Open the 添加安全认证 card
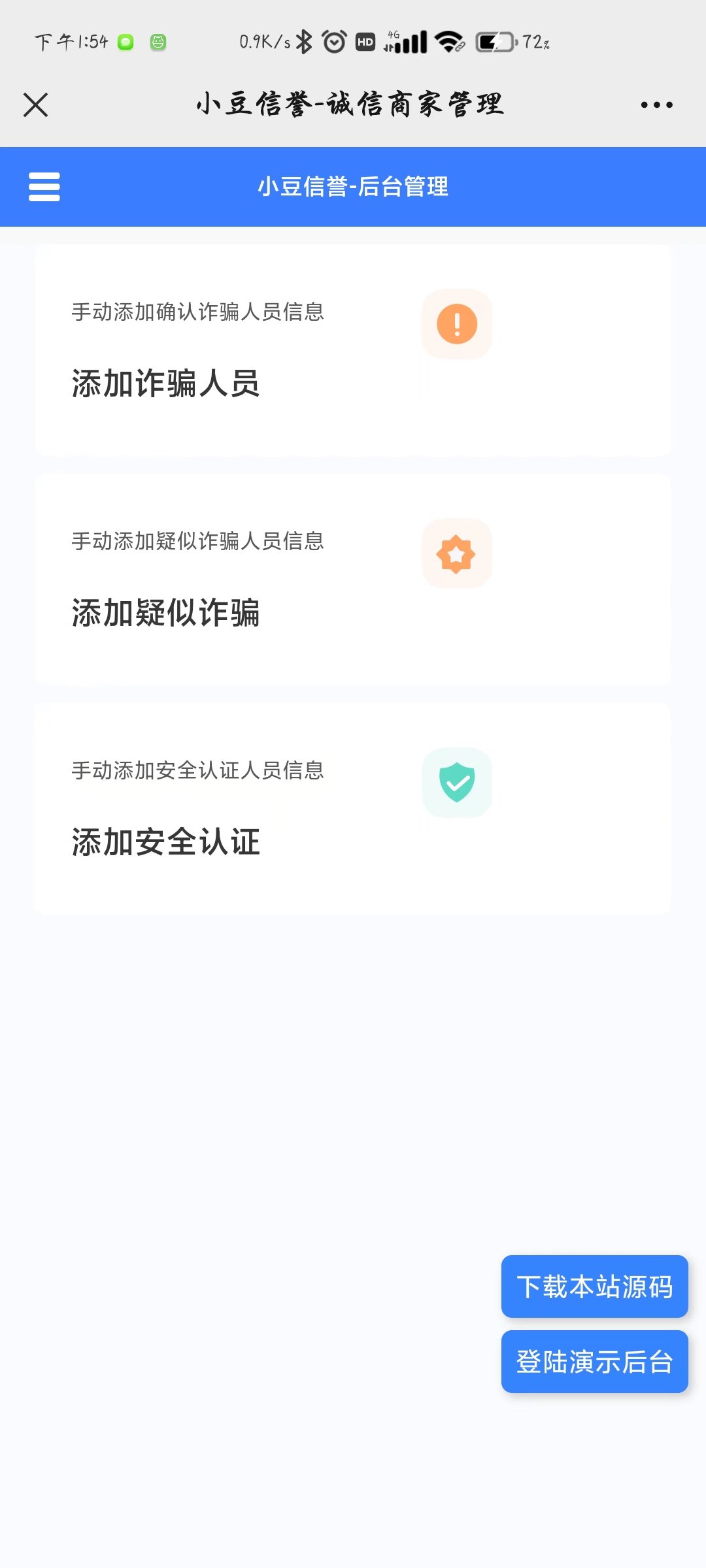Viewport: 706px width, 1568px height. (x=353, y=809)
